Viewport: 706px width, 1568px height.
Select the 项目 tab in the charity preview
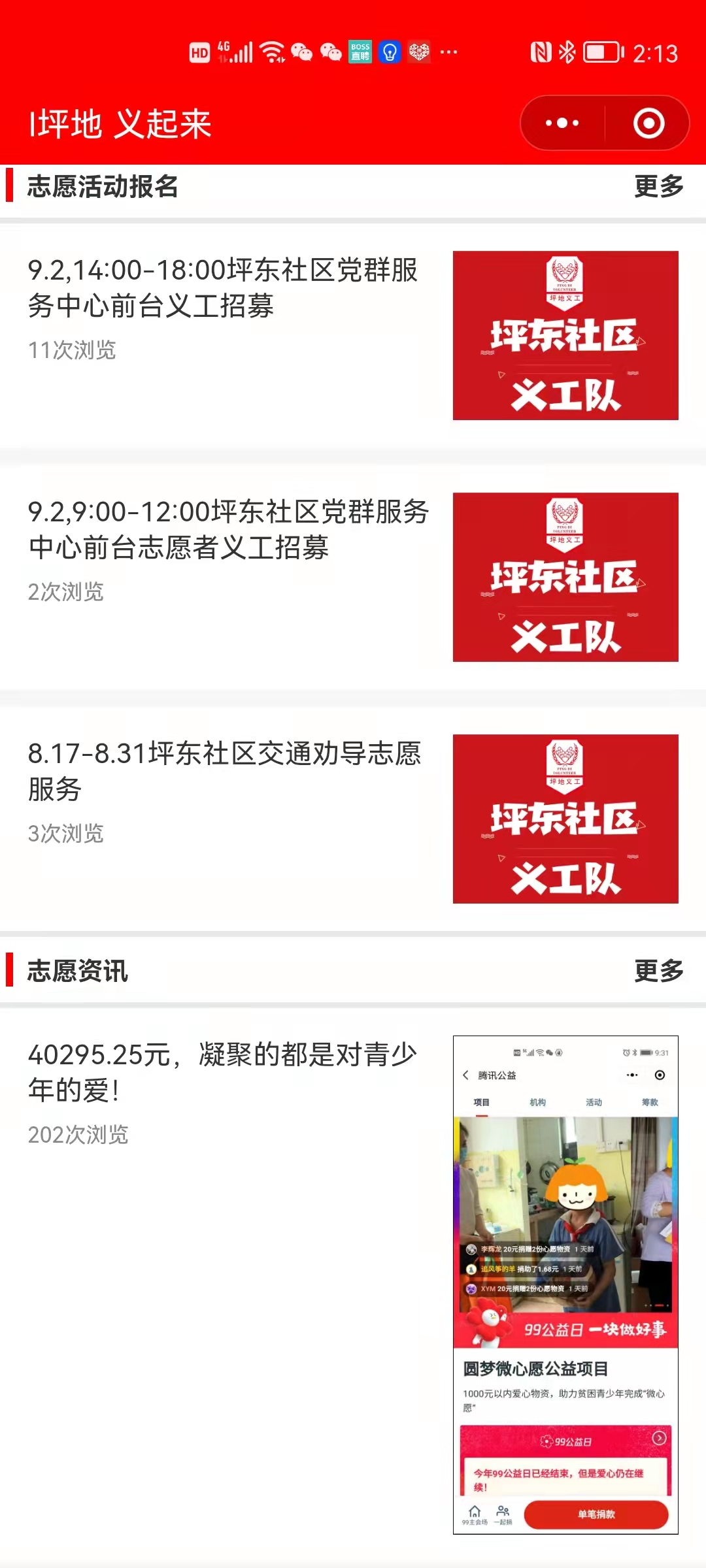point(480,1102)
